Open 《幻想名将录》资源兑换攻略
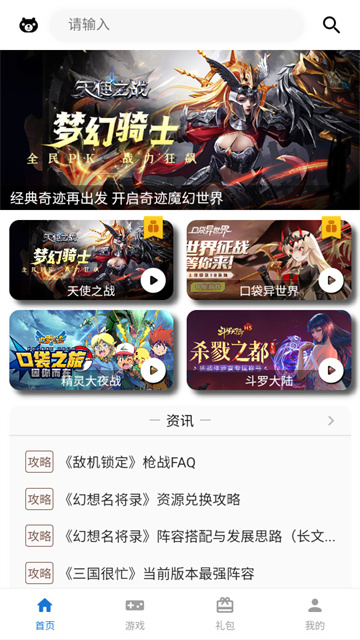 tap(180, 499)
